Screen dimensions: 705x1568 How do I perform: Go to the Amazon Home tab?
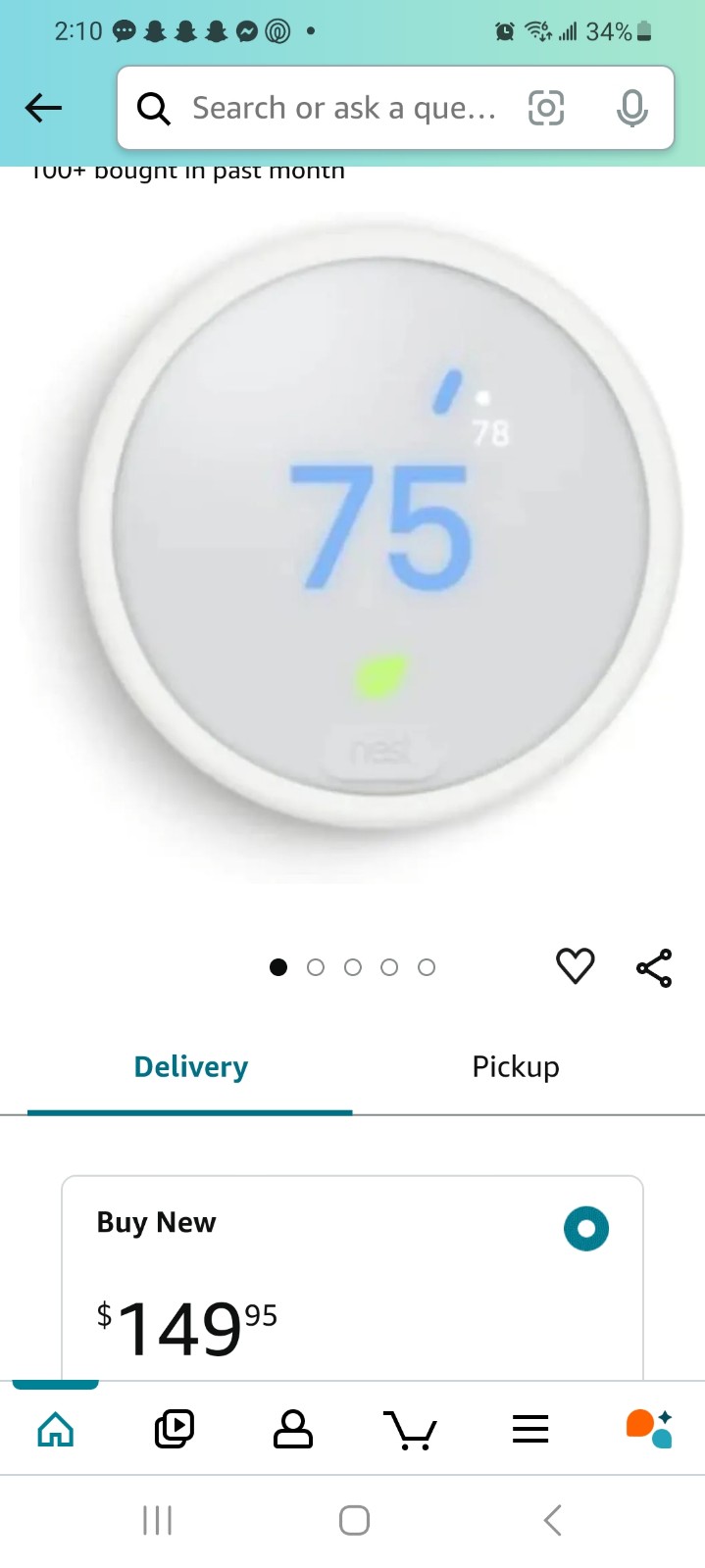point(56,1430)
